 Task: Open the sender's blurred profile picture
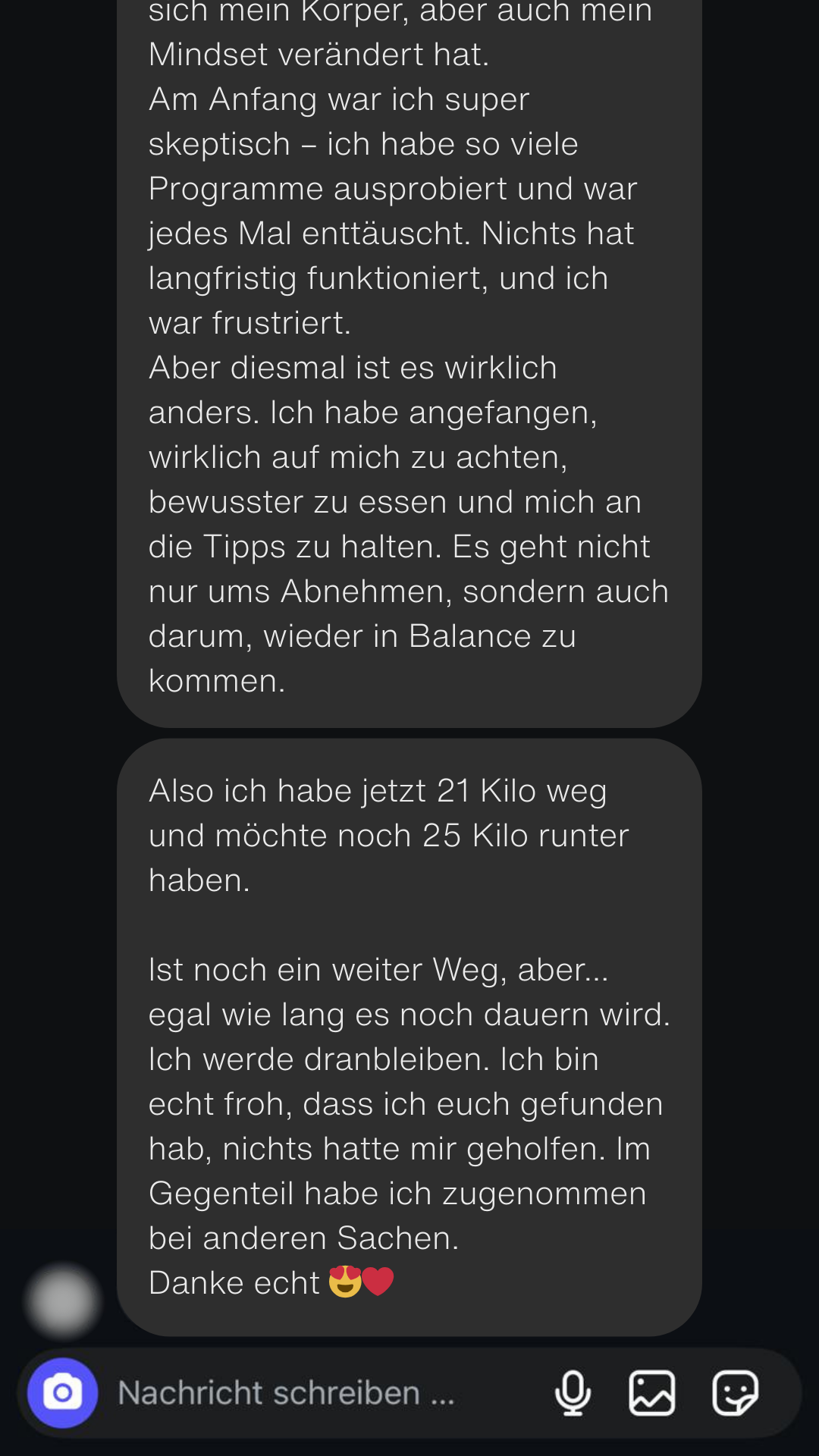point(62,1301)
